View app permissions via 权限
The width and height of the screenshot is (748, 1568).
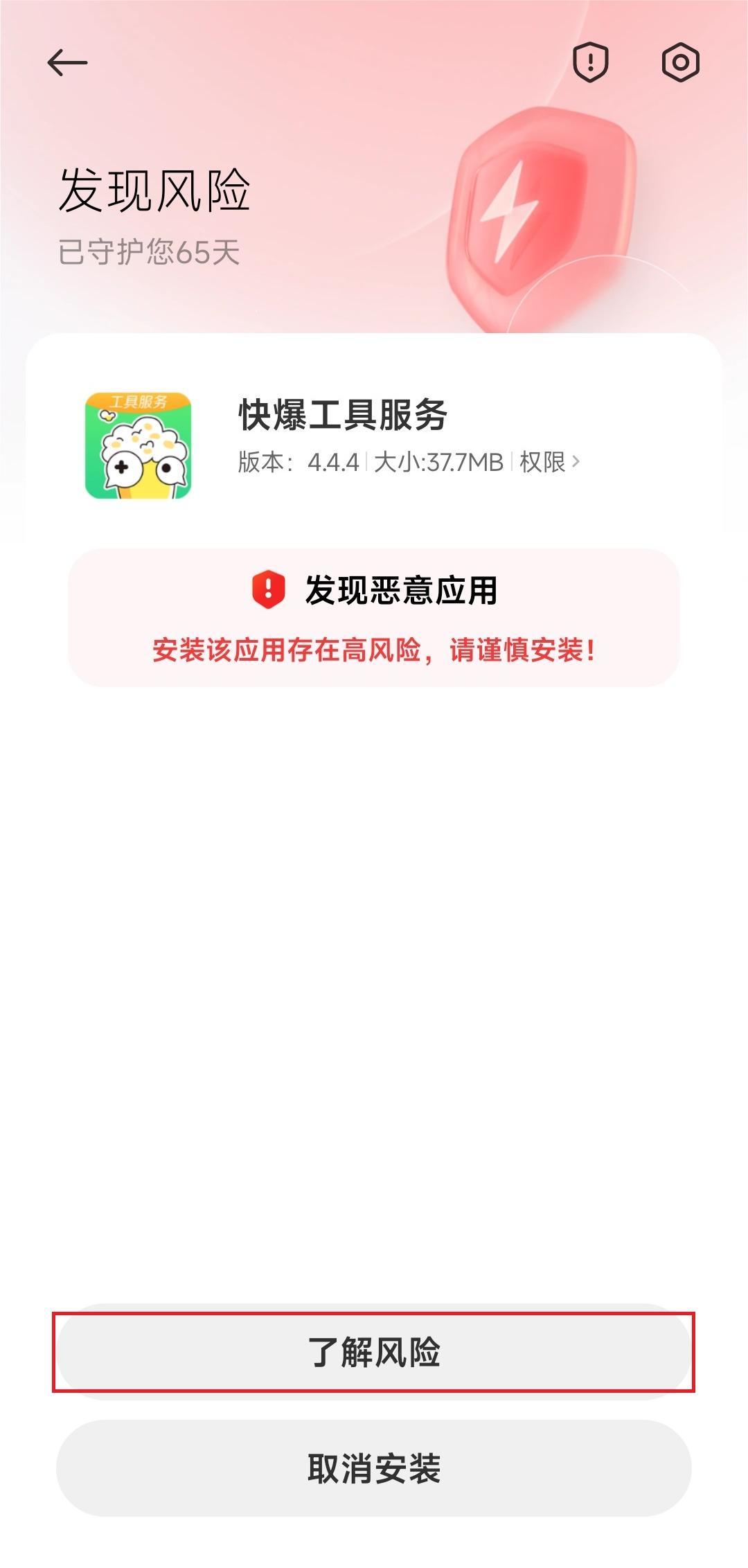click(549, 462)
